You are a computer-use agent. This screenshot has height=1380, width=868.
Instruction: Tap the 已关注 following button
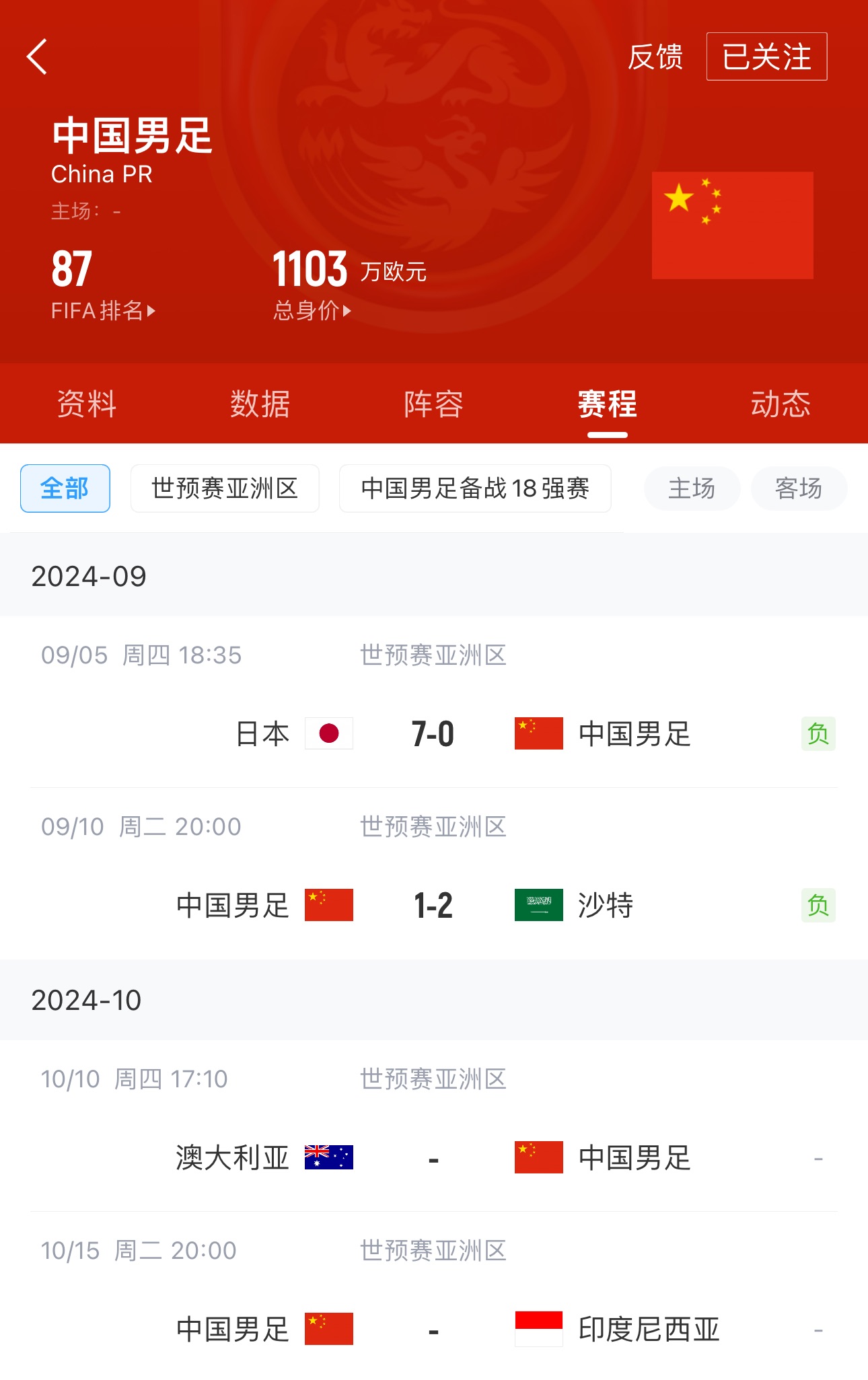pyautogui.click(x=766, y=57)
